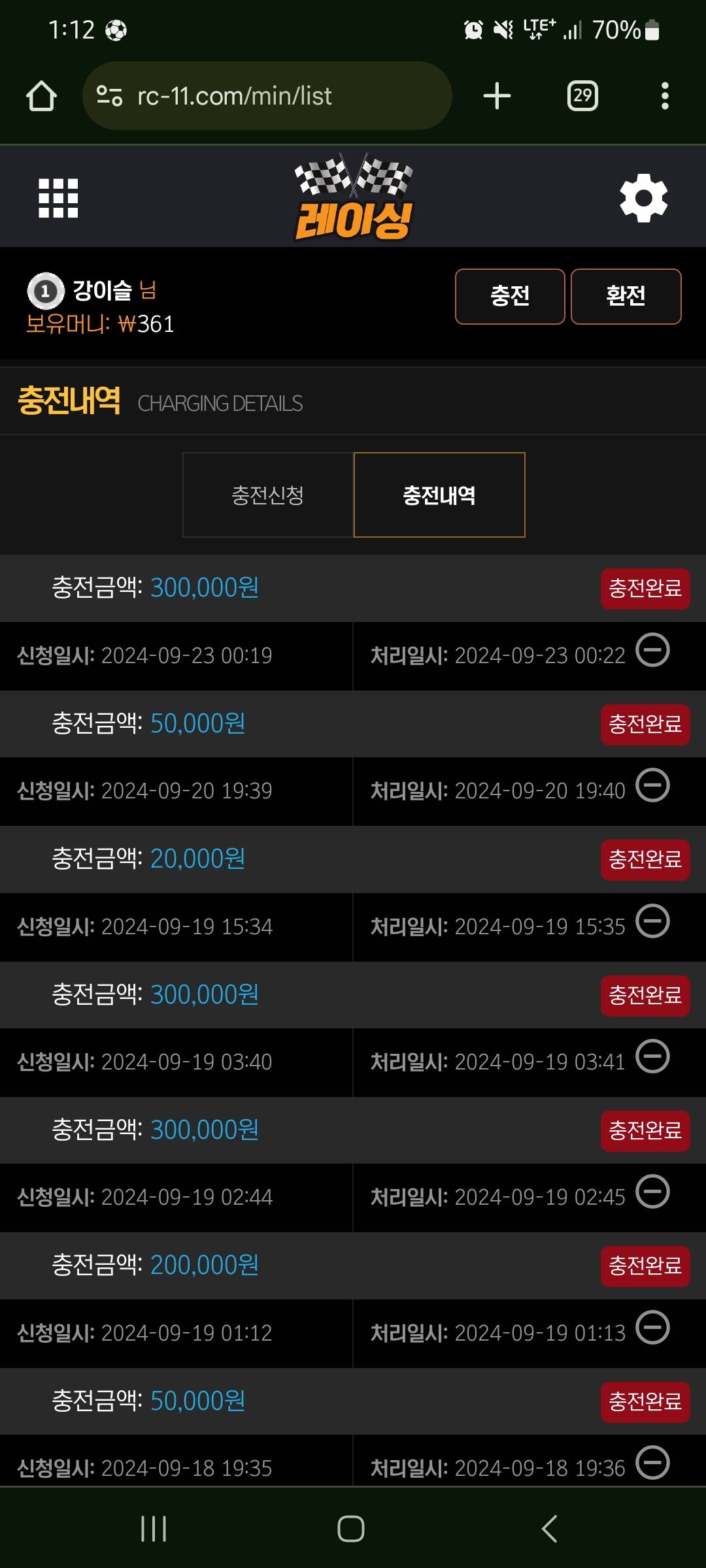Tap the 충전 button
Viewport: 706px width, 1568px height.
coord(510,297)
